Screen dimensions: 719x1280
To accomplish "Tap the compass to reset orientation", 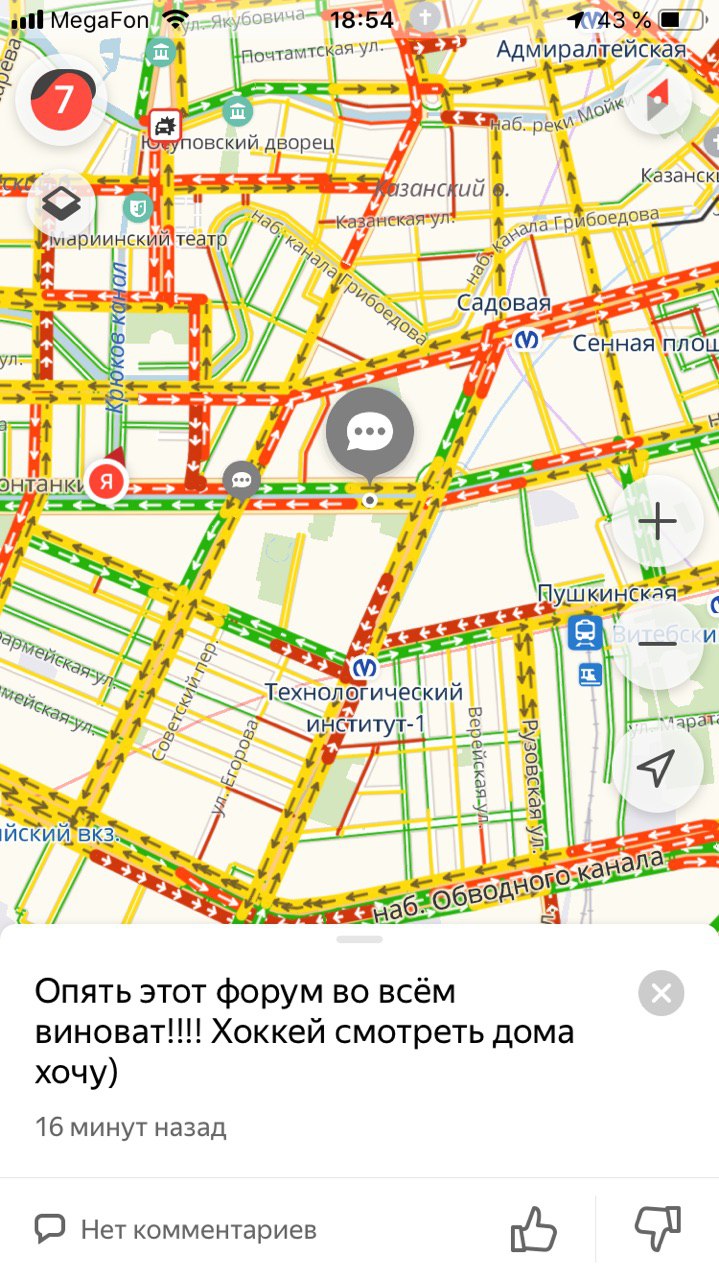I will pyautogui.click(x=658, y=99).
